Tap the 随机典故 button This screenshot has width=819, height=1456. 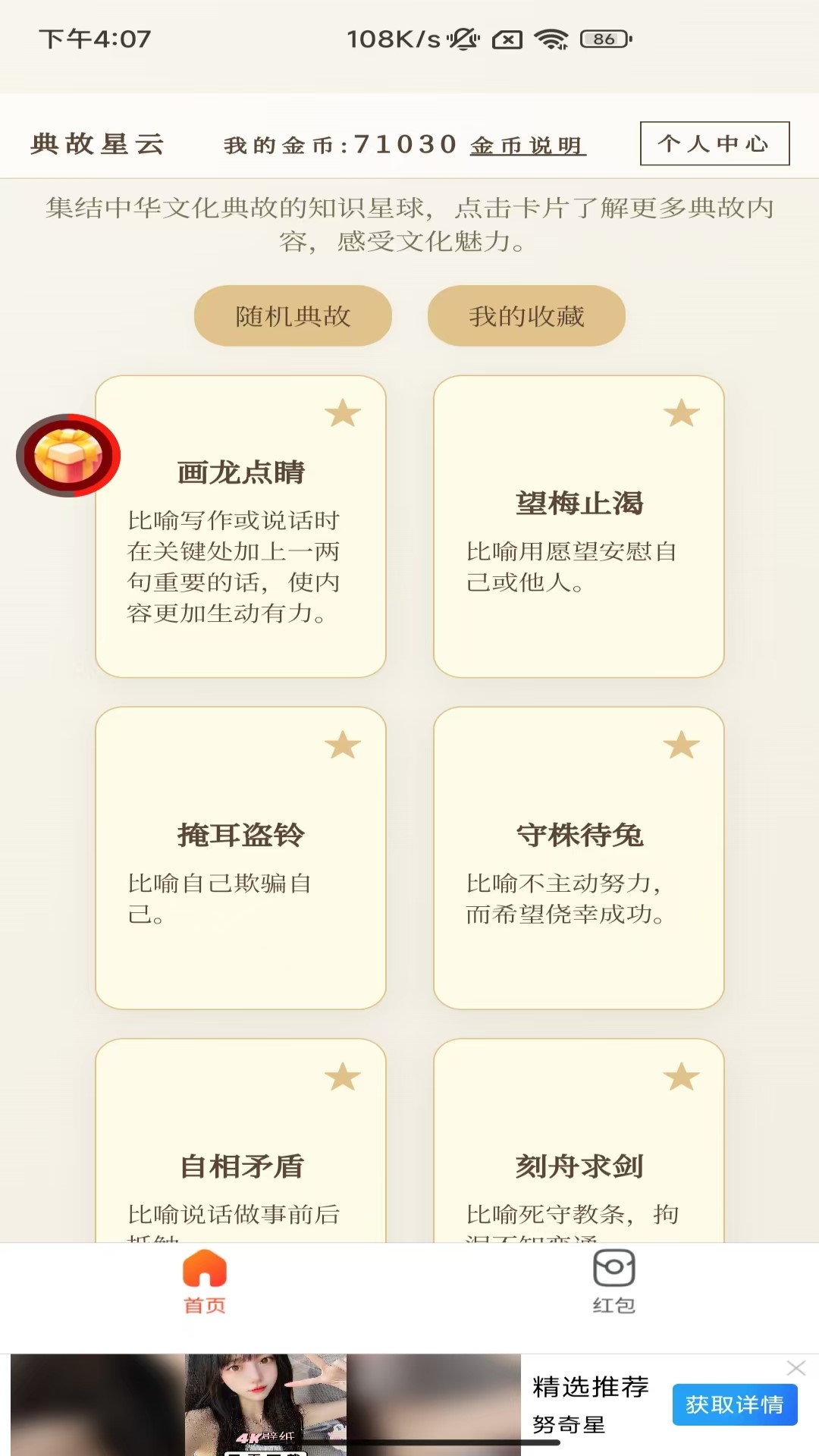click(x=293, y=317)
